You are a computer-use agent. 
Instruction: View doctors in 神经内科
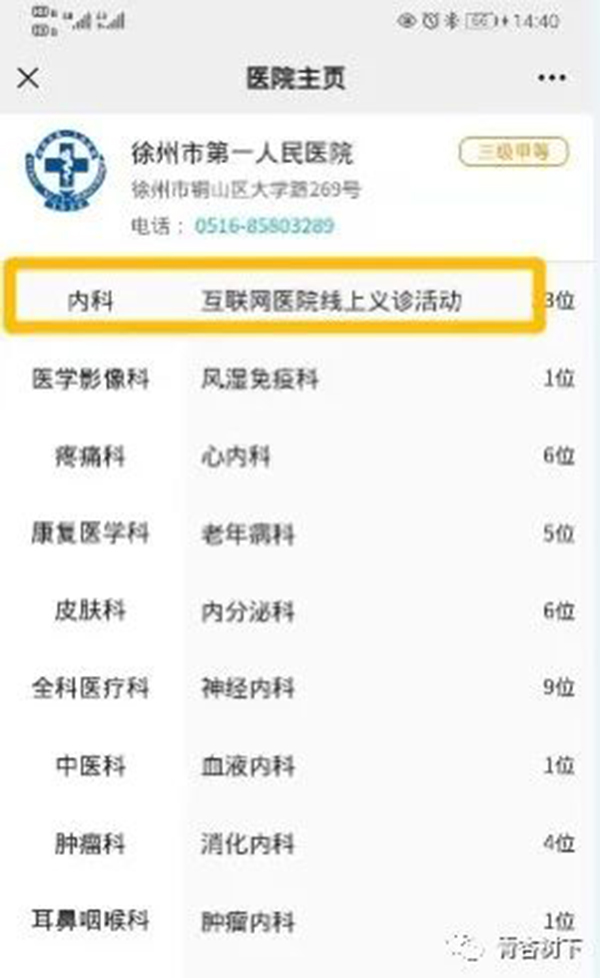tap(247, 688)
